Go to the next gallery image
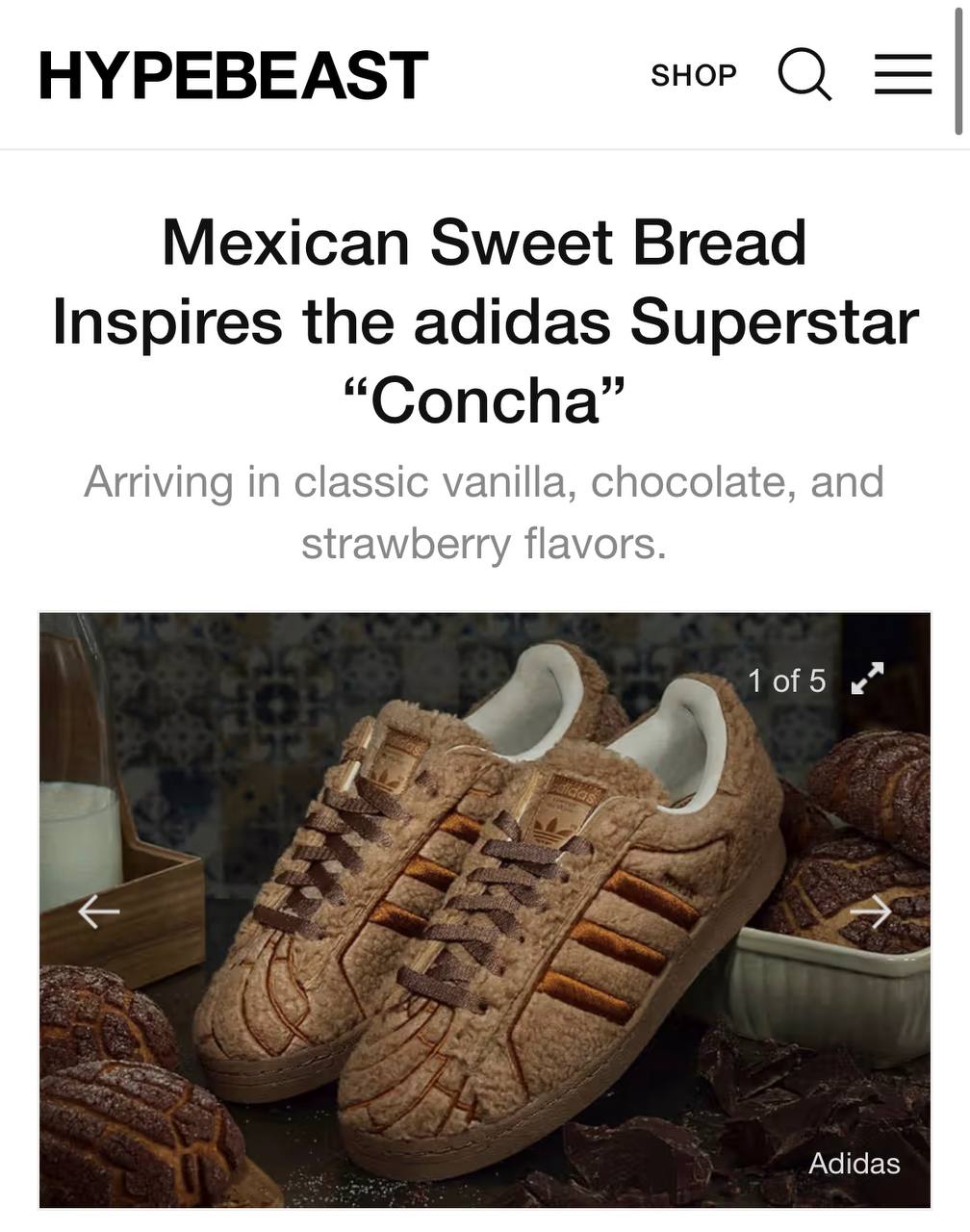This screenshot has height=1232, width=970. [871, 911]
